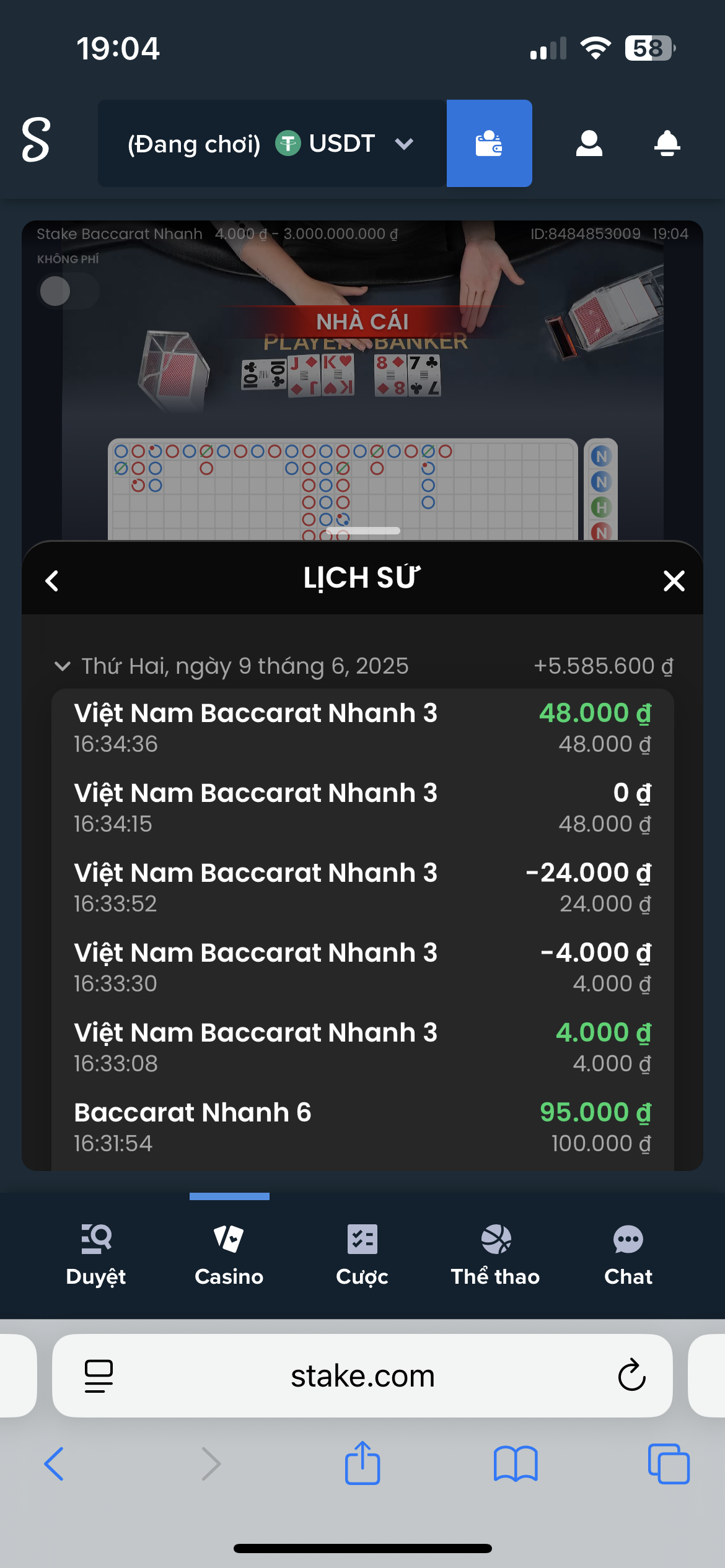Viewport: 725px width, 1568px height.
Task: Open the user profile icon
Action: 589,144
